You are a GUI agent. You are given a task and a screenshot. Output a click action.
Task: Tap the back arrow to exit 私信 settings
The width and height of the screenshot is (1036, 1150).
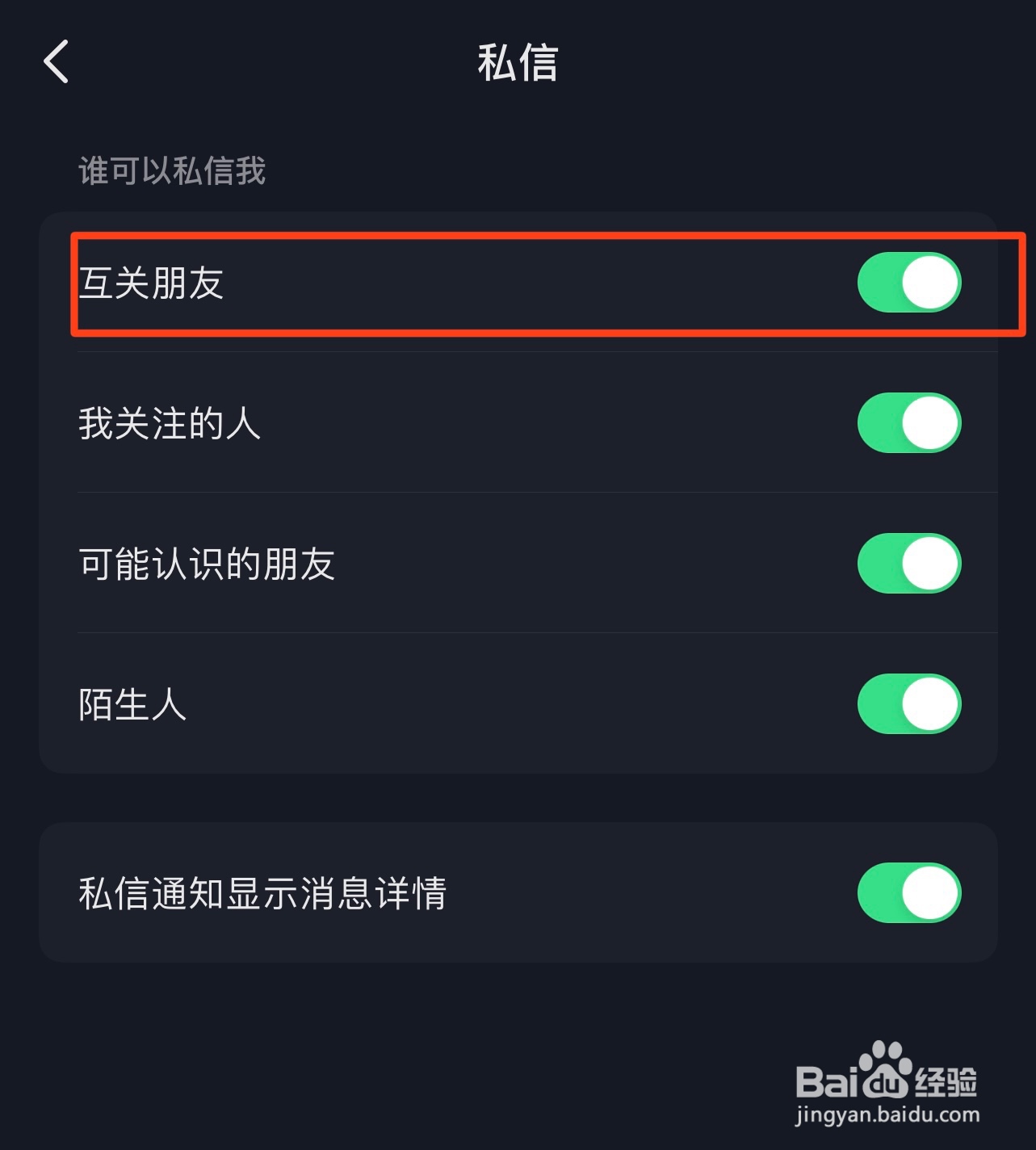click(55, 62)
